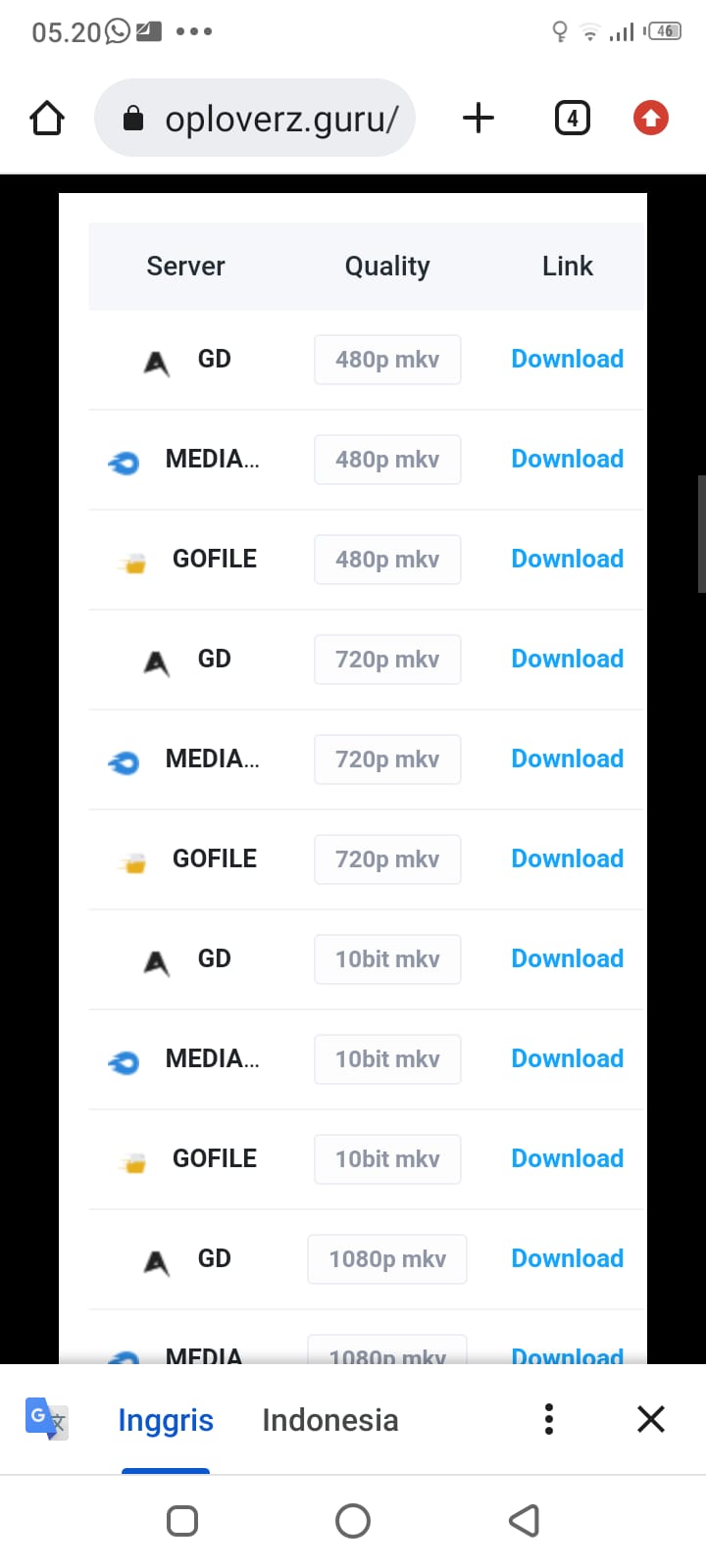
Task: Get the 720p mkv from GOFILE
Action: pyautogui.click(x=567, y=859)
